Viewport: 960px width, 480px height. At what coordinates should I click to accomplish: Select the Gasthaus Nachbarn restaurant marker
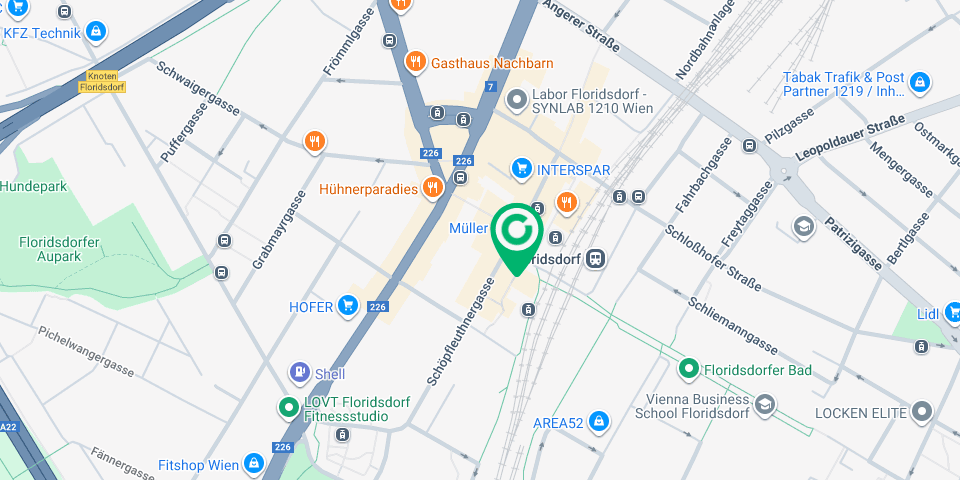click(x=415, y=62)
